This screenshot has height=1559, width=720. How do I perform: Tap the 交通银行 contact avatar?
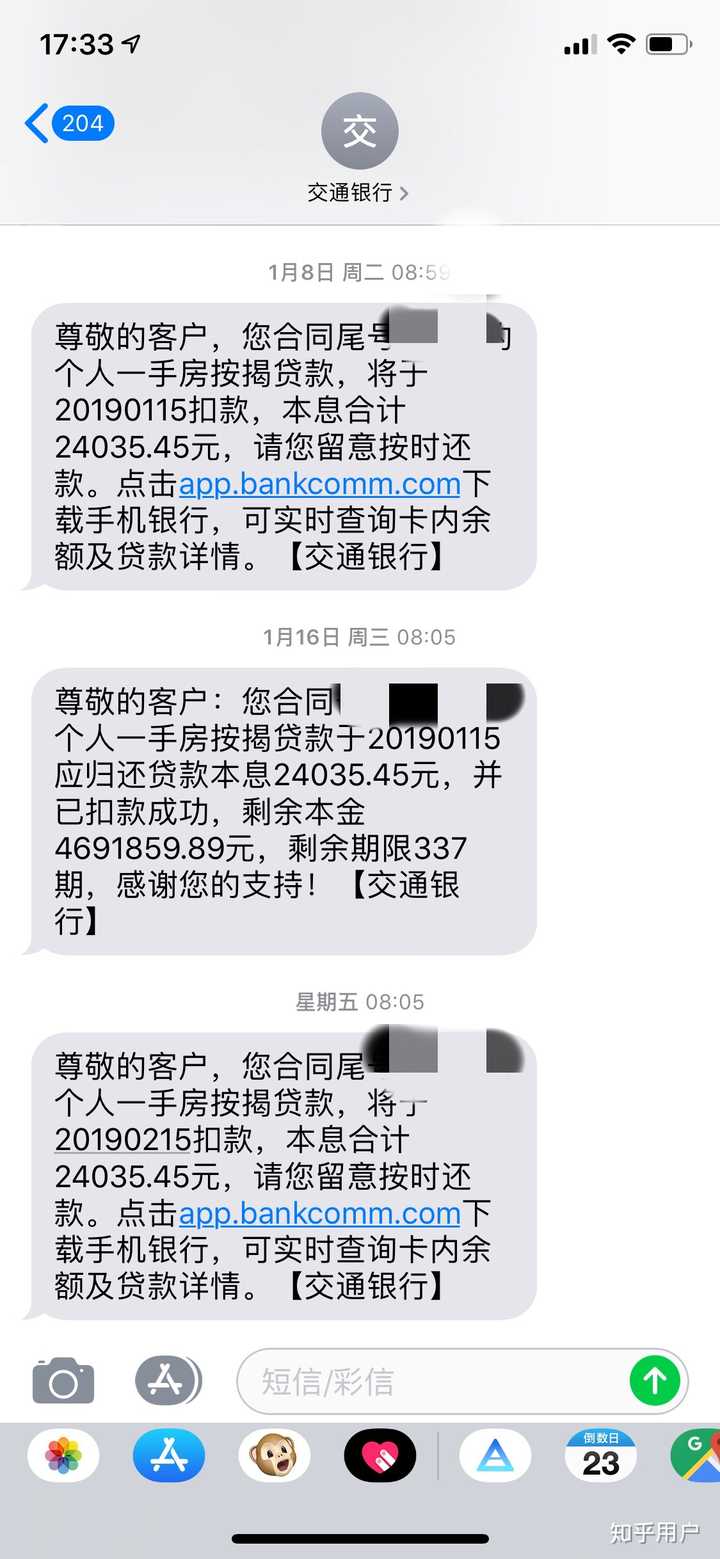360,131
